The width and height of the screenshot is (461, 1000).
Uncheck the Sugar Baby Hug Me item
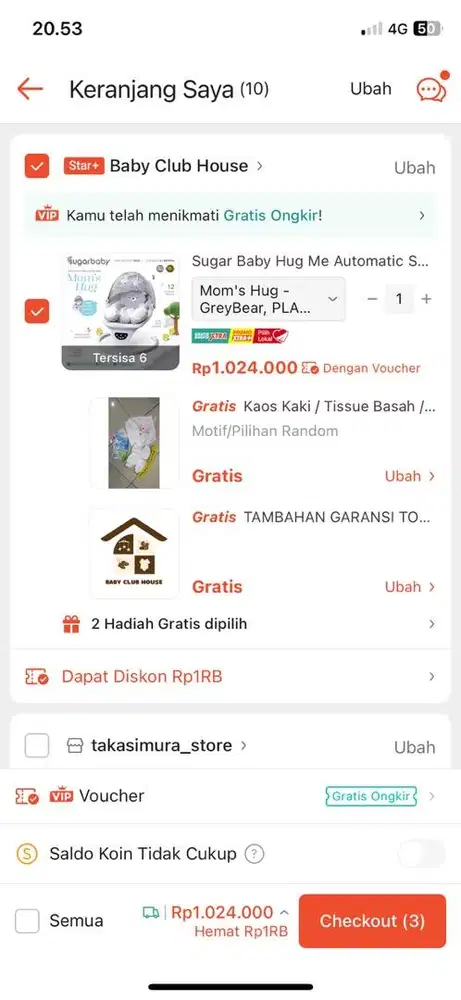tap(37, 311)
